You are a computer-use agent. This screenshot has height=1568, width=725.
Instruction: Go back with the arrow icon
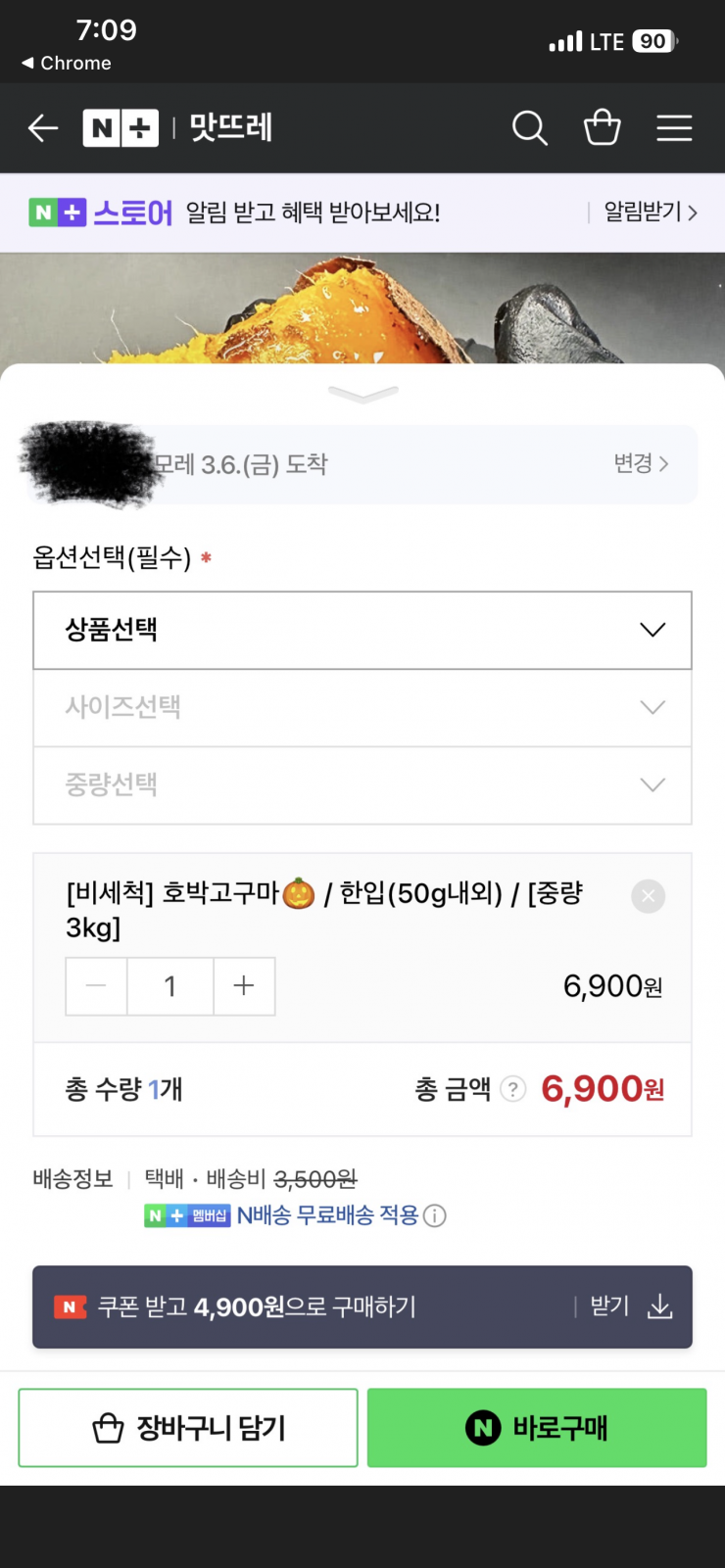[43, 128]
